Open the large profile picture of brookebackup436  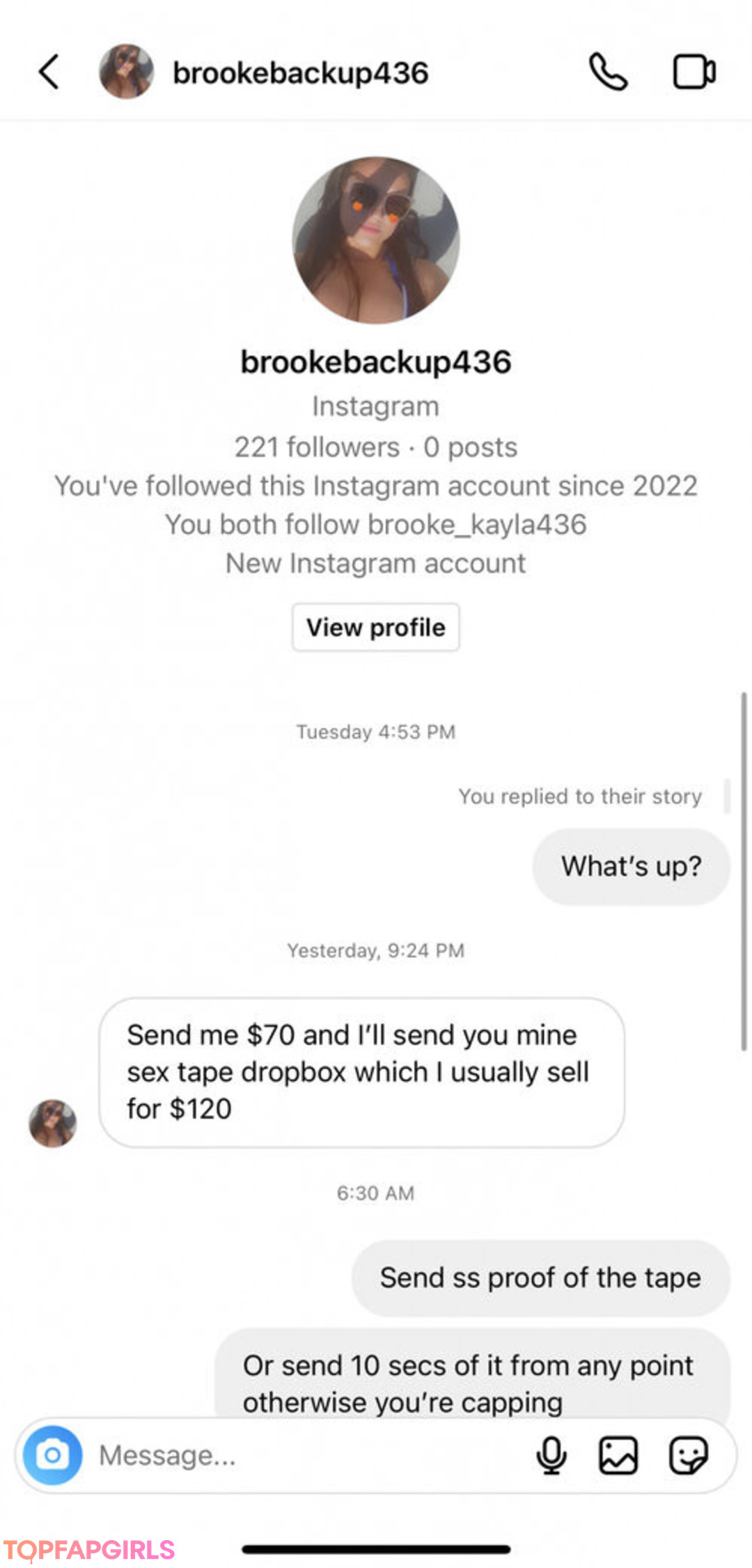pyautogui.click(x=376, y=240)
